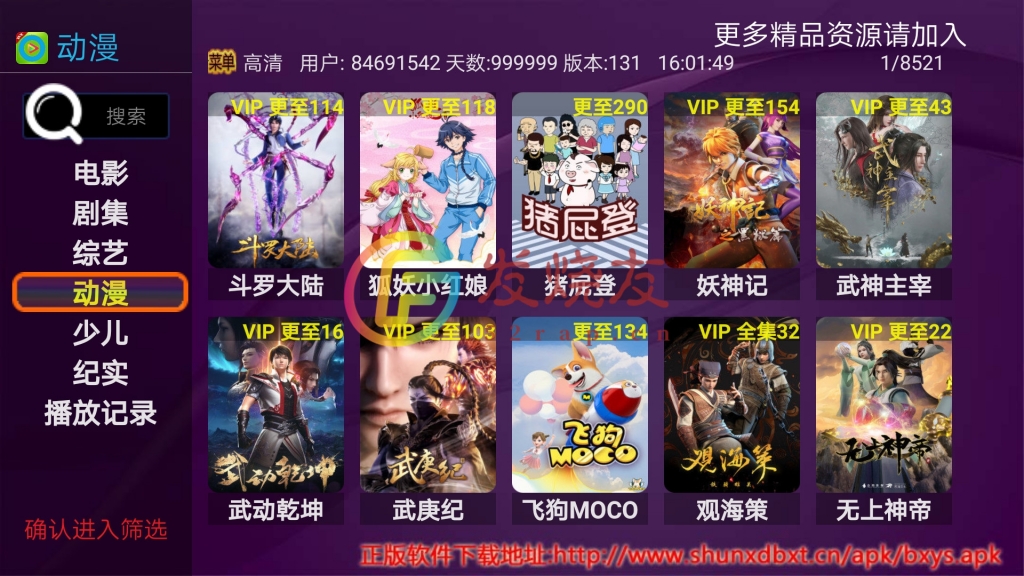The height and width of the screenshot is (576, 1024).
Task: Tap 确认进入筛选 to open filtering
Action: 96,529
